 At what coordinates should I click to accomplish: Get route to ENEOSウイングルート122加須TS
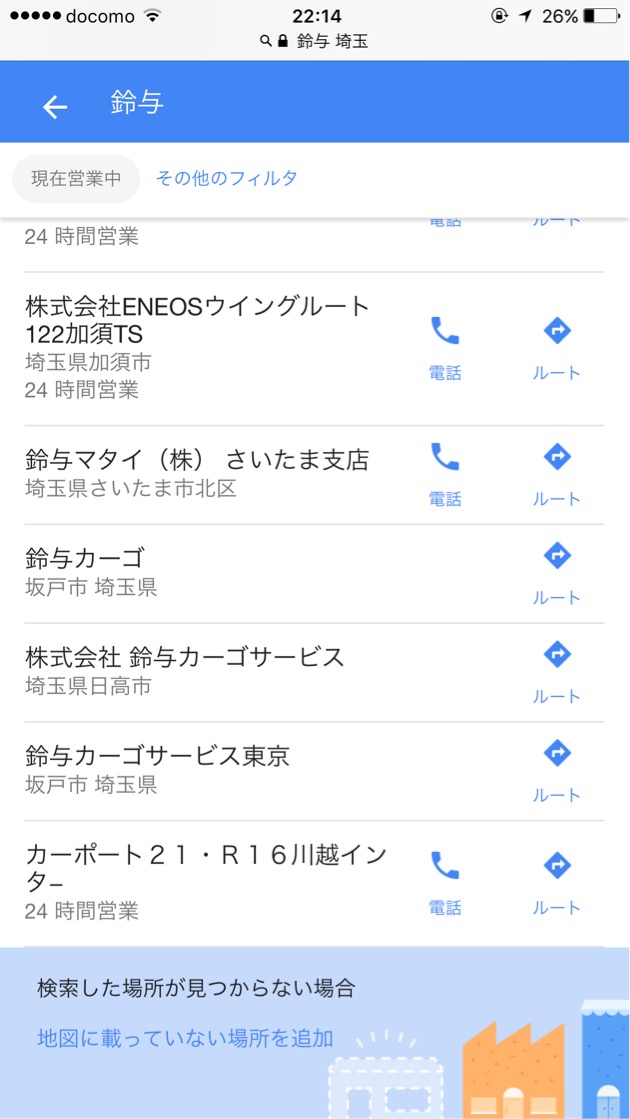[556, 346]
